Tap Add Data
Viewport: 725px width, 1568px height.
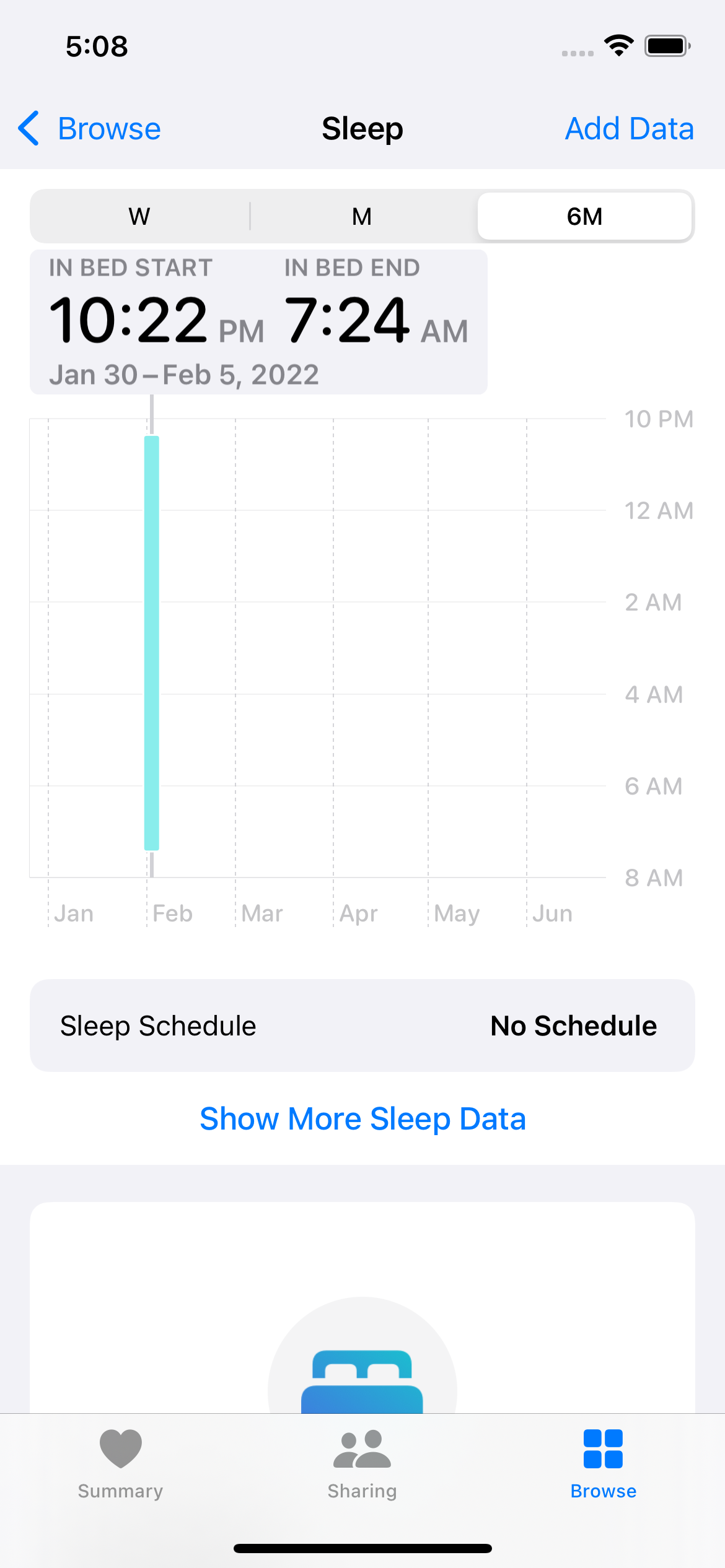pyautogui.click(x=629, y=129)
